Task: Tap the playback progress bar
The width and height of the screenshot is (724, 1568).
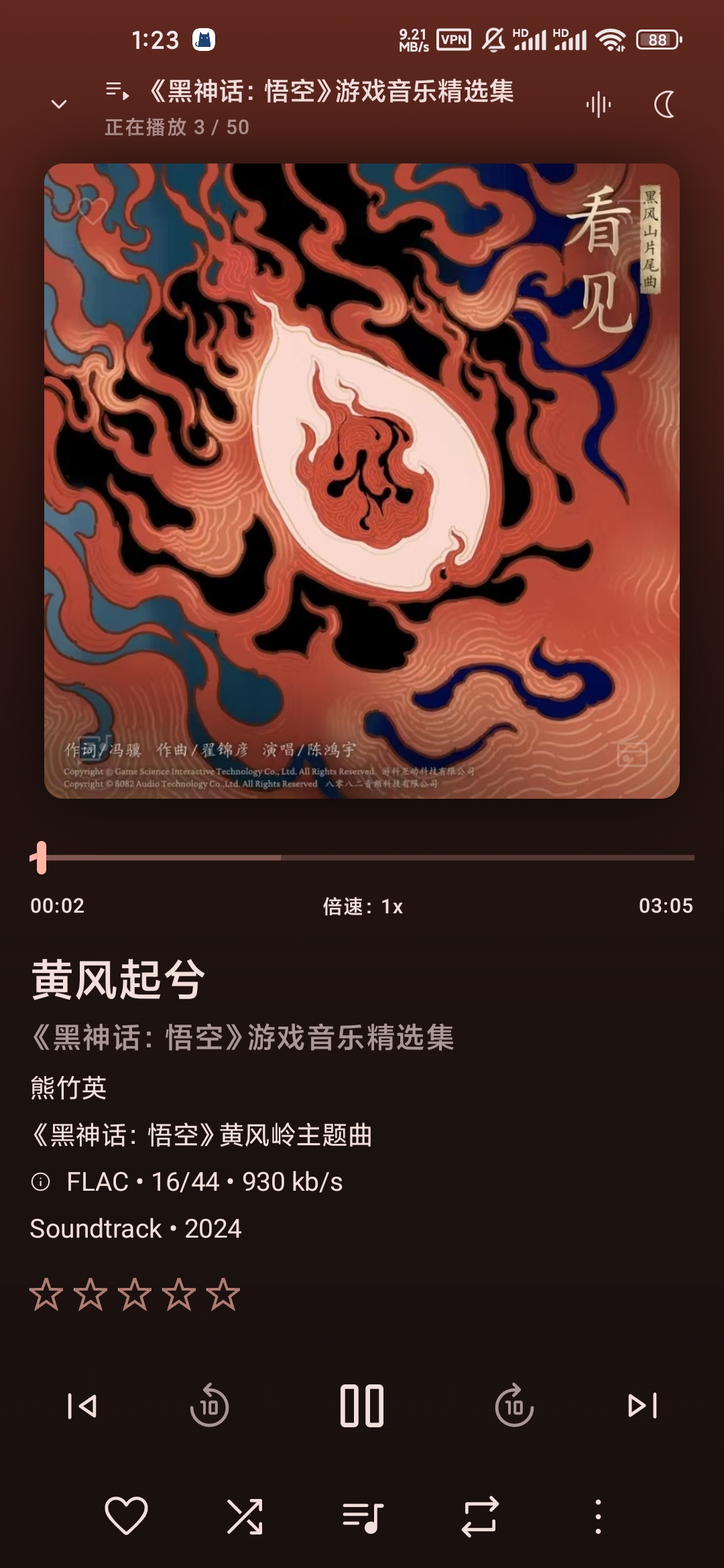Action: 362,857
